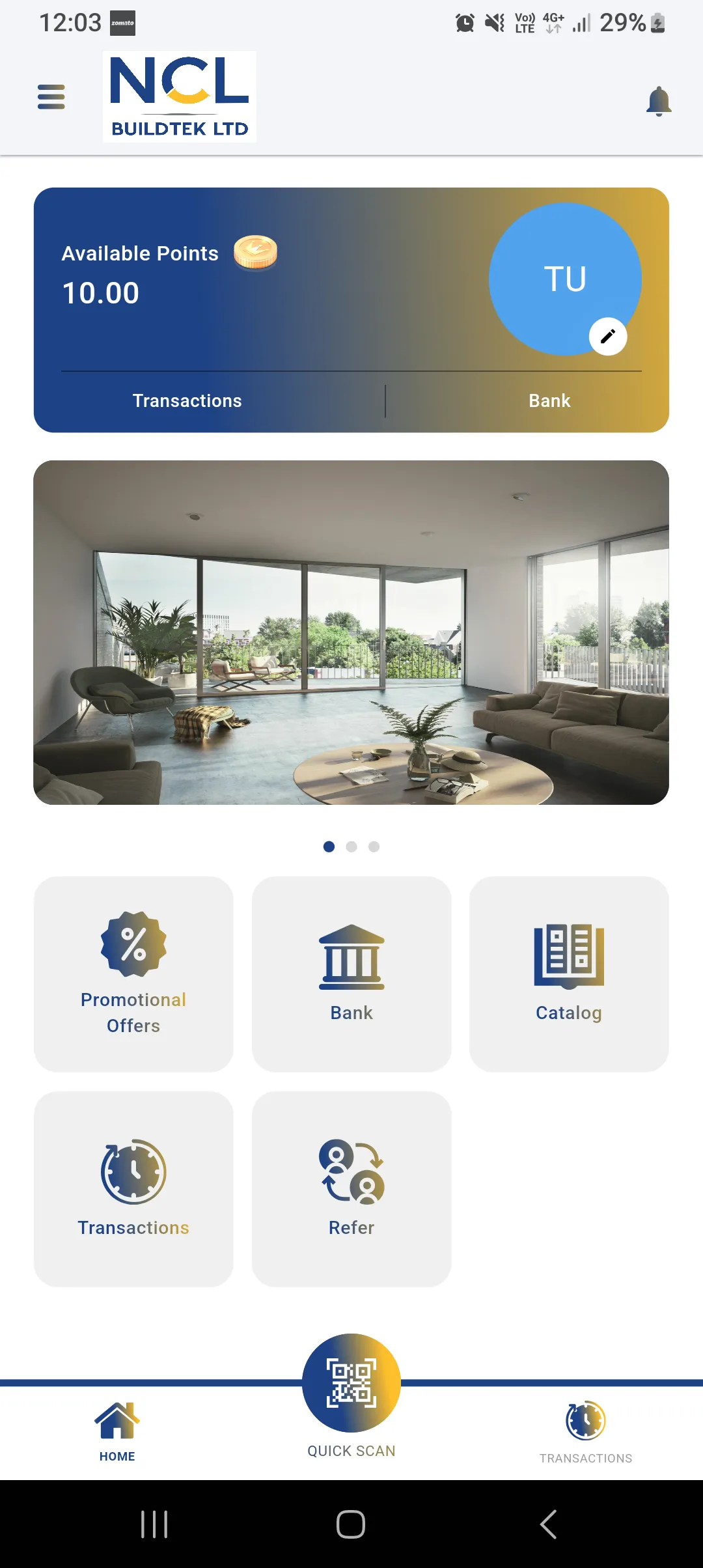Open recent apps from the navigation bar
This screenshot has height=1568, width=703.
tap(154, 1524)
